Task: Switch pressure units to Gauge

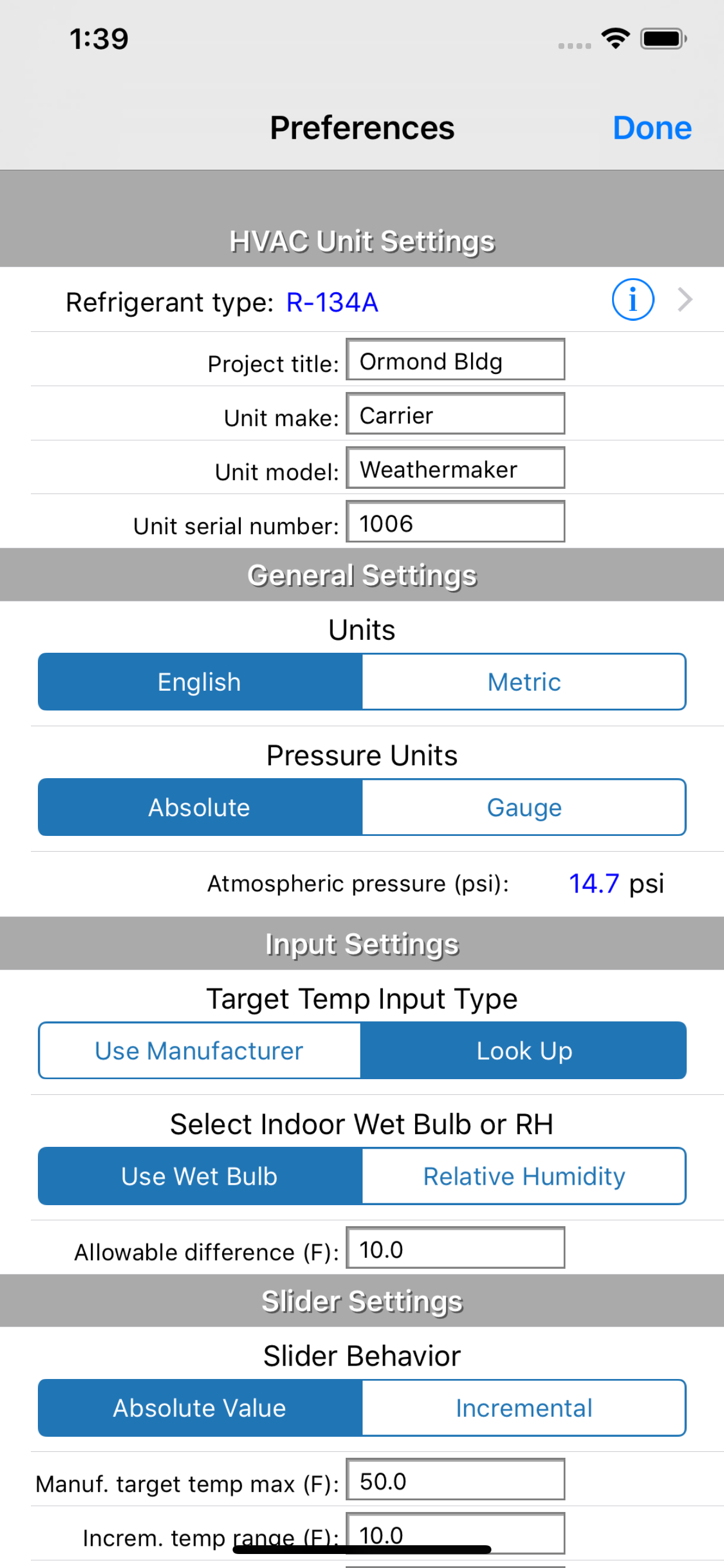Action: 524,807
